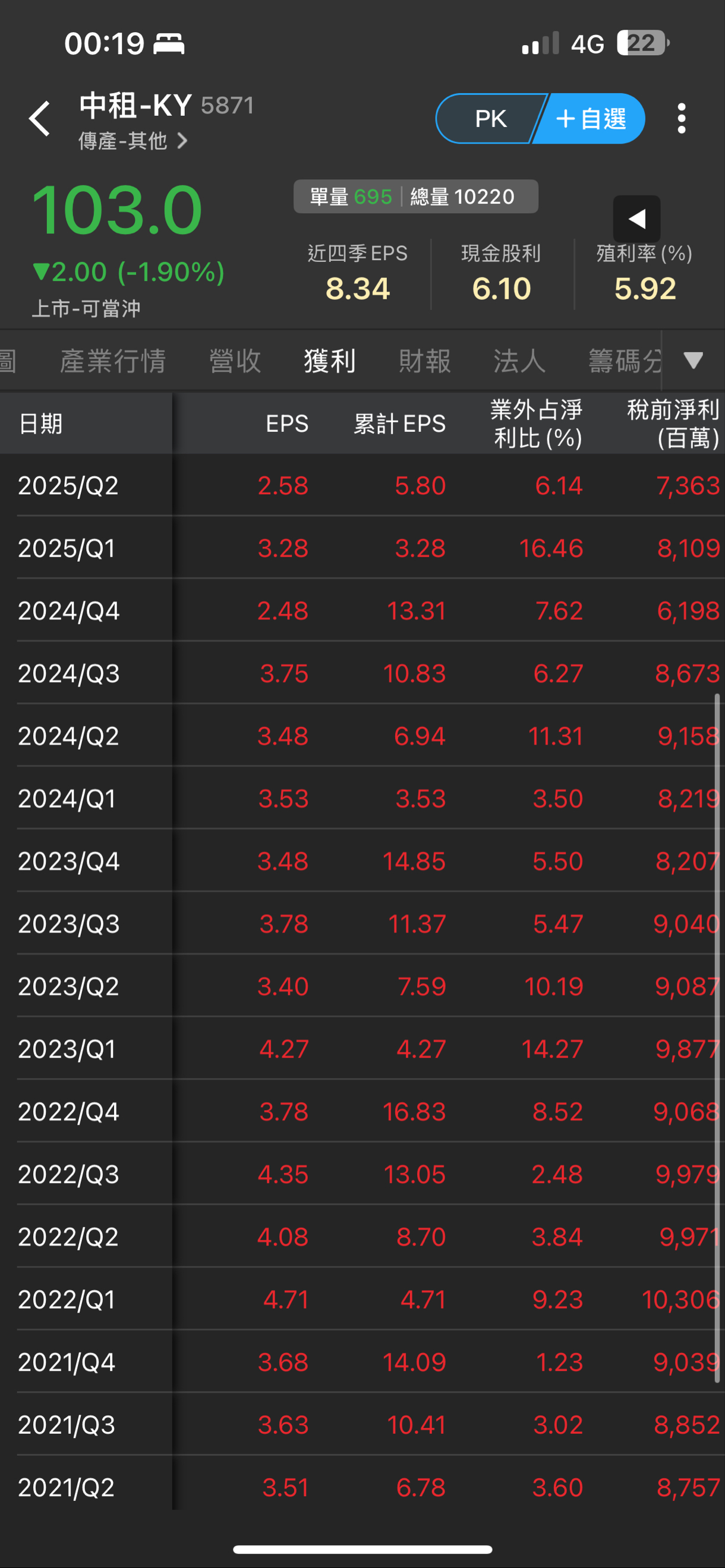
Task: Expand the tab list dropdown arrow
Action: 694,361
